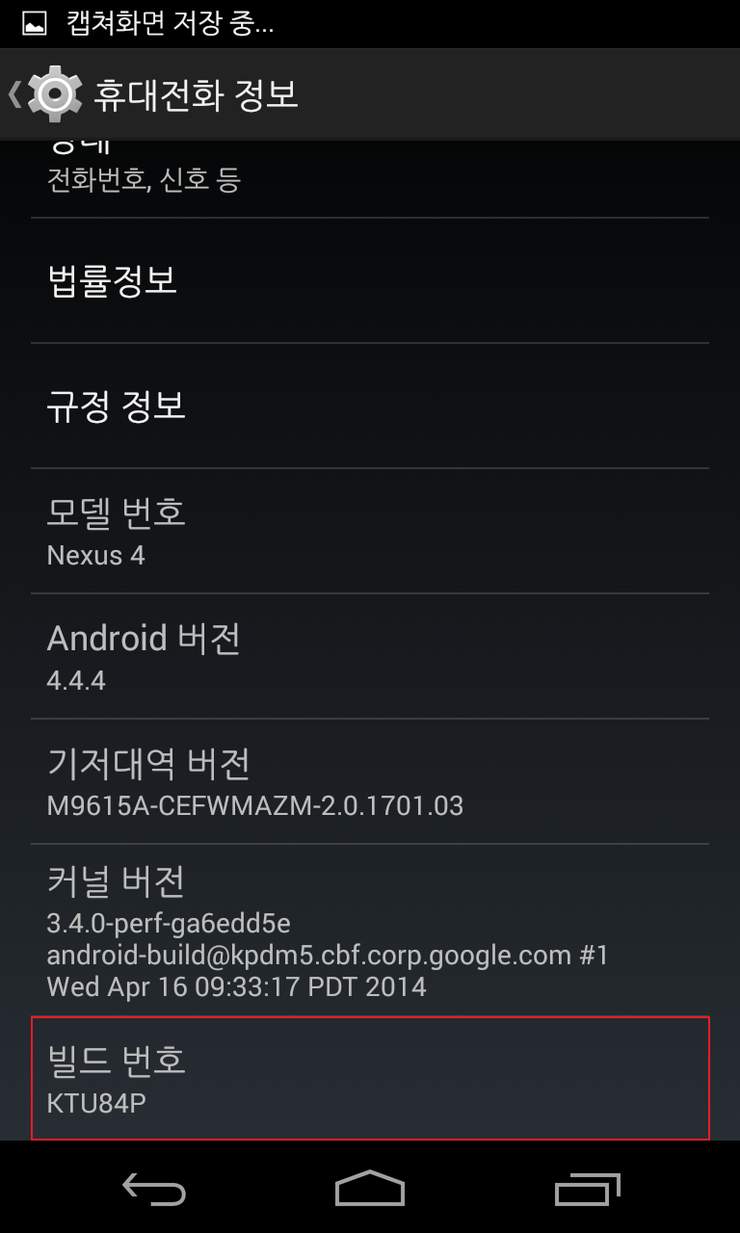Go to the home screen
This screenshot has height=1233, width=740.
tap(370, 1188)
